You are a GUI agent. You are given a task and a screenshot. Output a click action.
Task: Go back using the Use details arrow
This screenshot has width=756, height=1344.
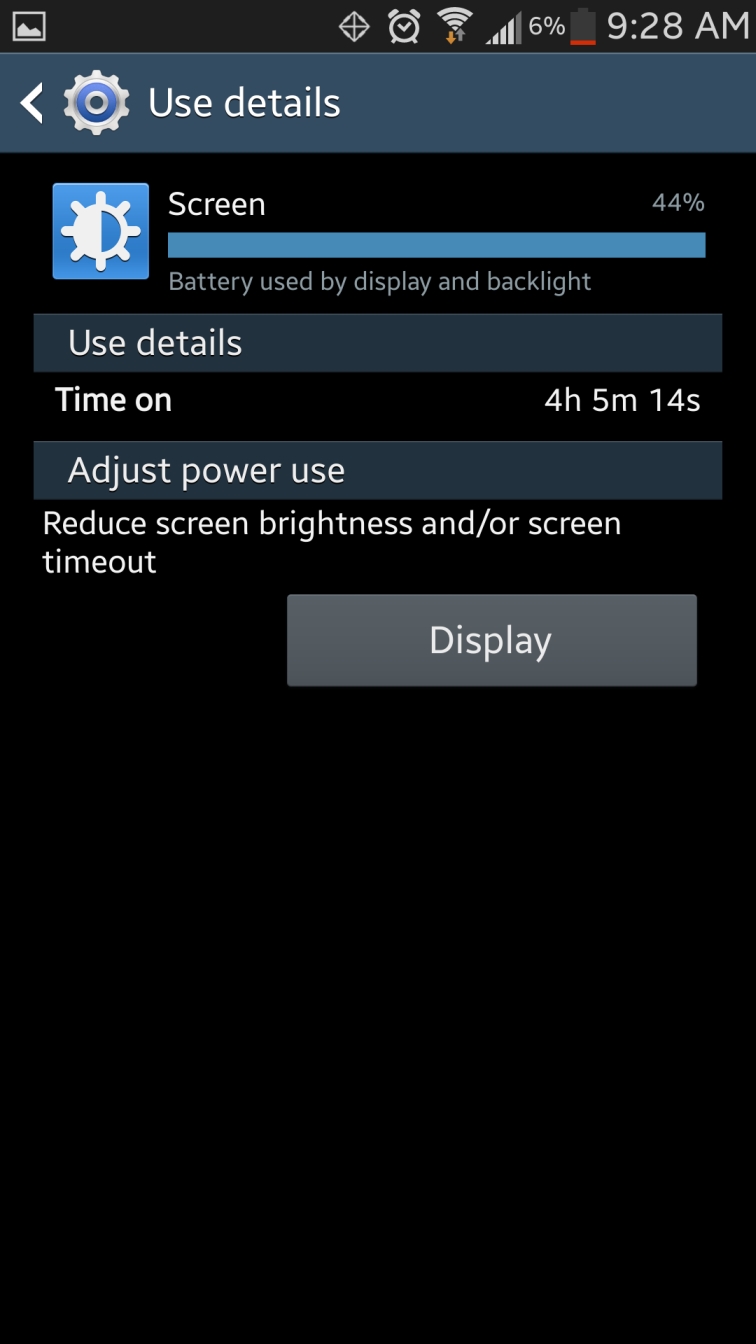pyautogui.click(x=33, y=103)
